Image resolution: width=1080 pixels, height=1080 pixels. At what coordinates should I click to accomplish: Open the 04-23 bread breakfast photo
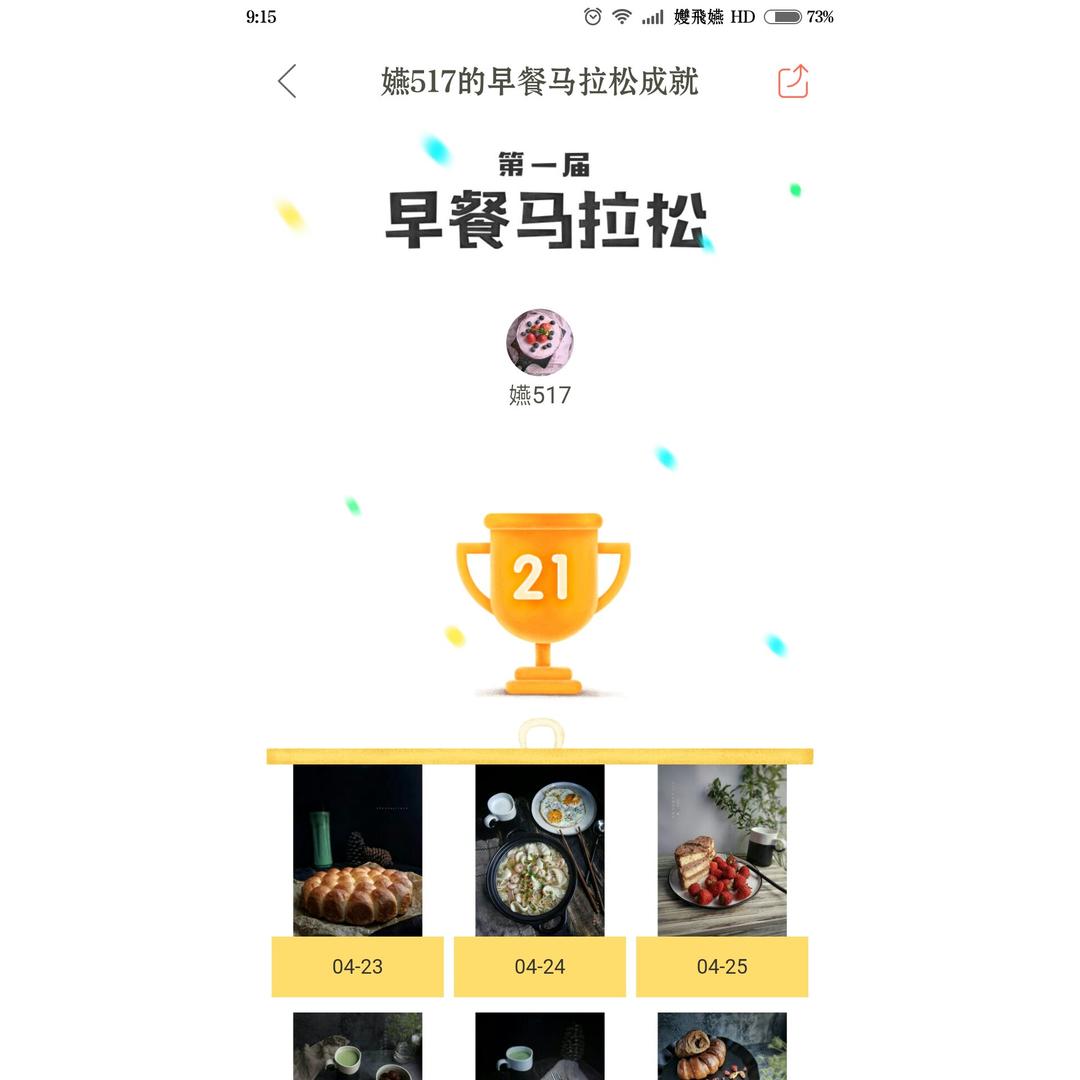[x=357, y=851]
